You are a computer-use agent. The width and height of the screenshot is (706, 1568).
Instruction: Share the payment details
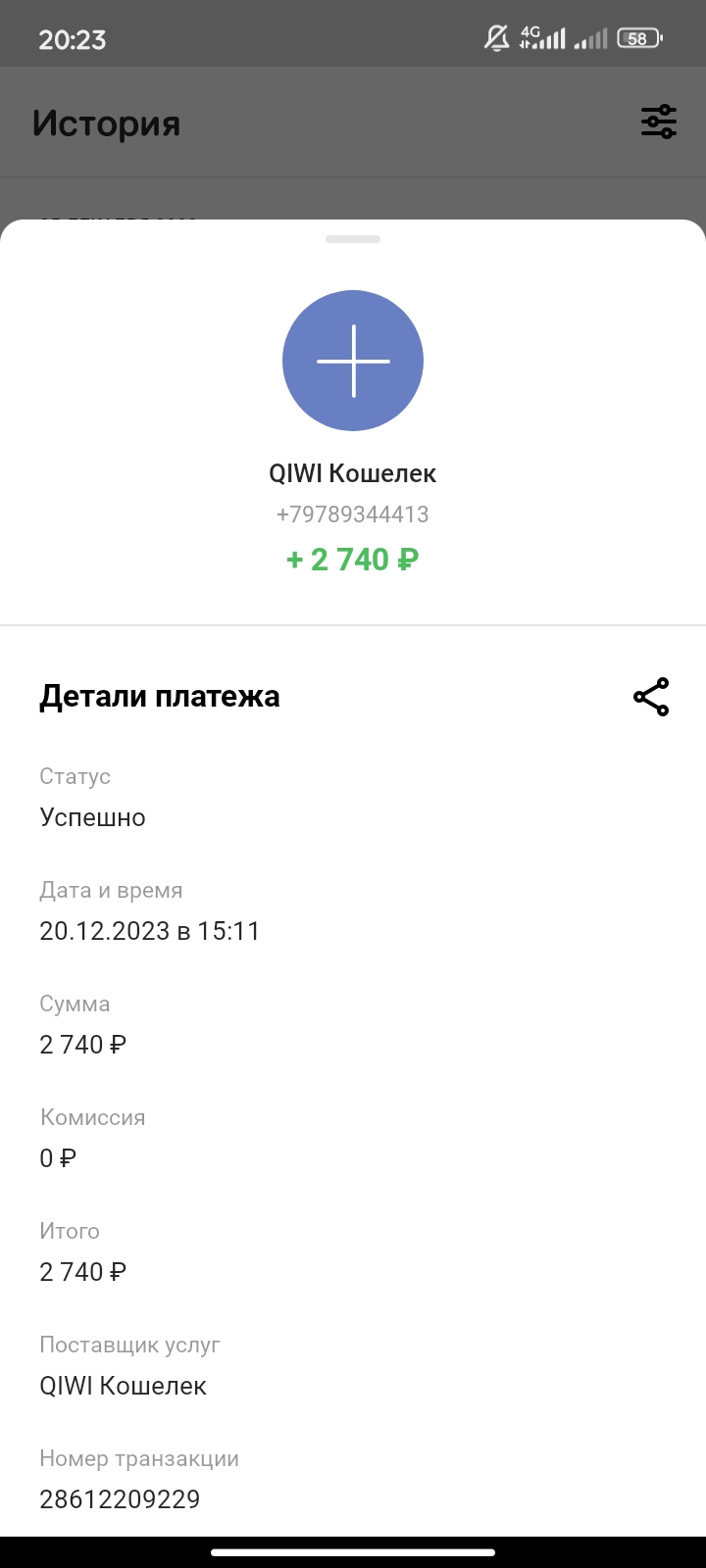tap(651, 697)
